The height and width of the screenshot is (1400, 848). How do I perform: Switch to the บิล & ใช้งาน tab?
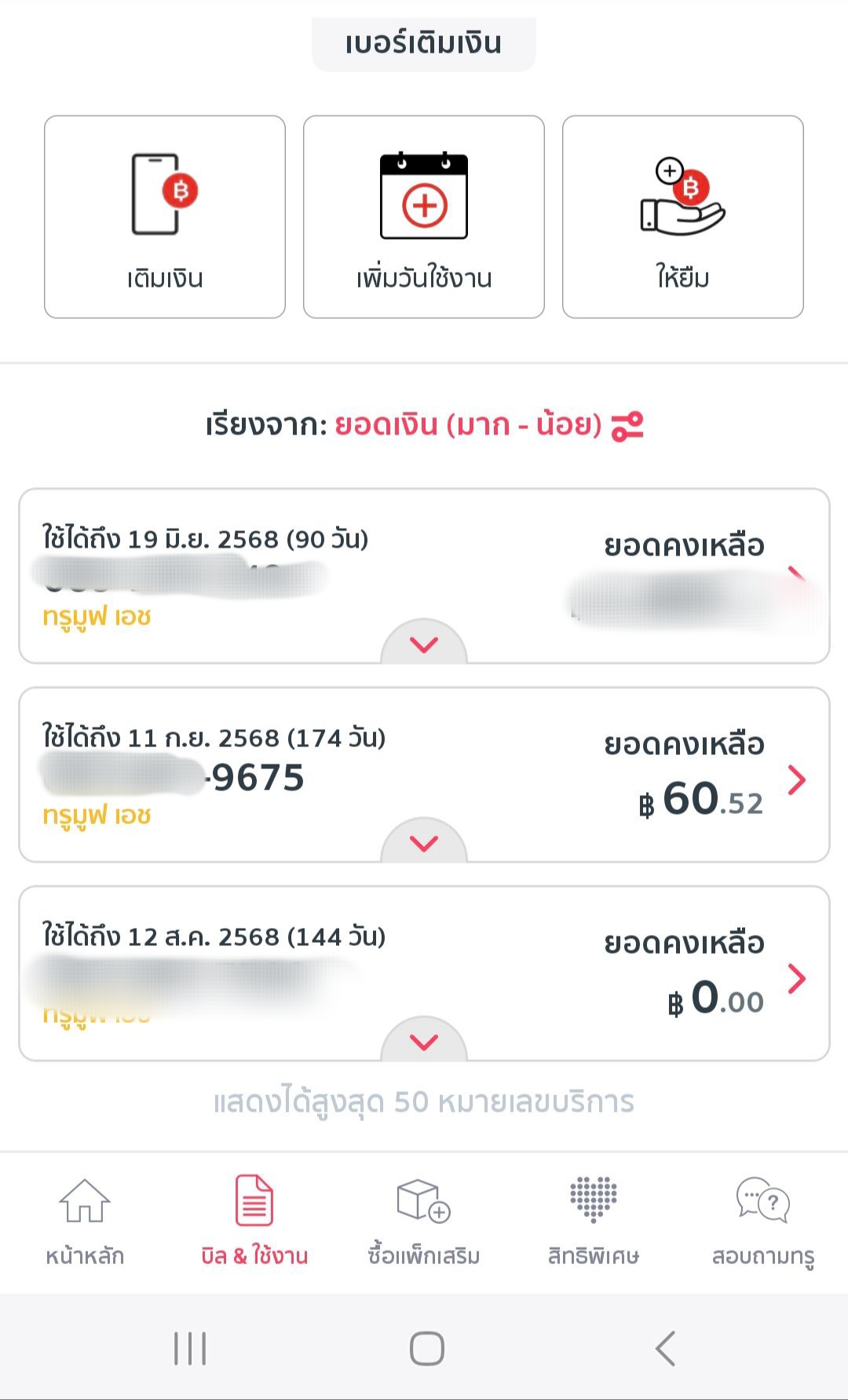click(254, 1222)
